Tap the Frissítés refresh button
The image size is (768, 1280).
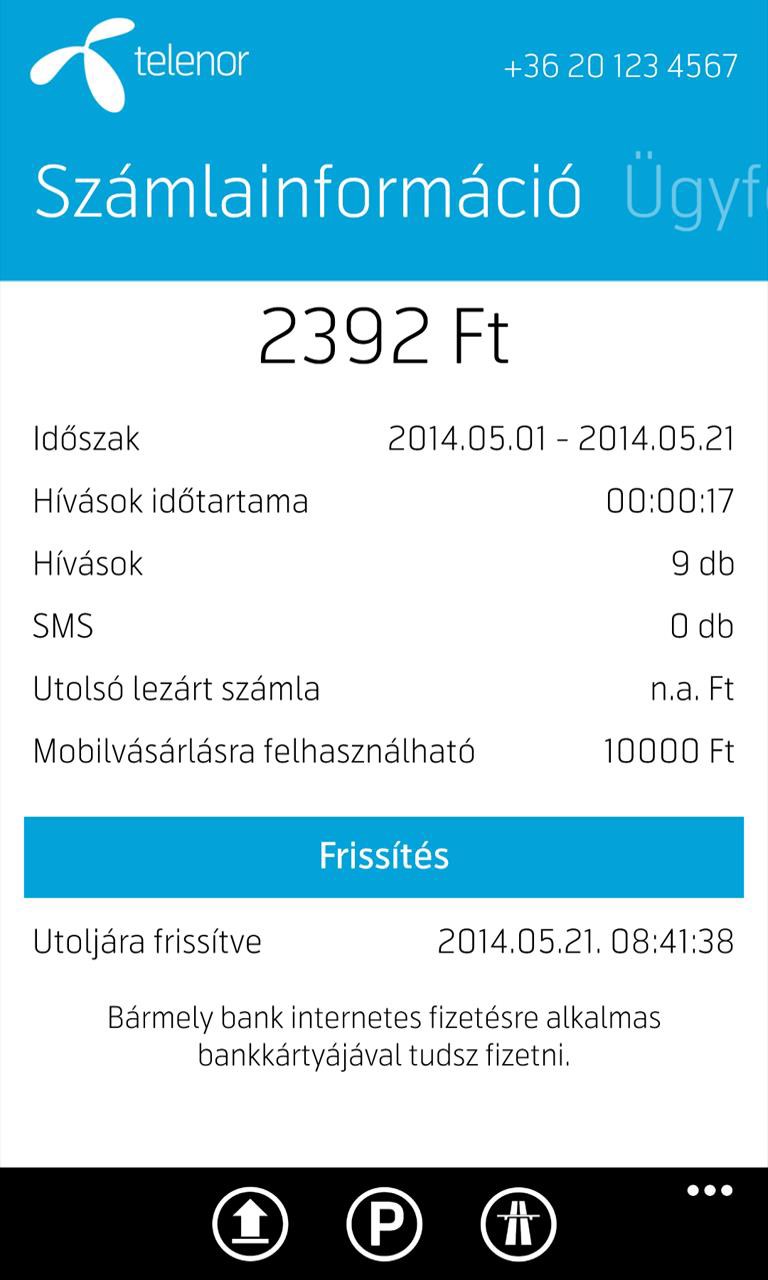(384, 857)
